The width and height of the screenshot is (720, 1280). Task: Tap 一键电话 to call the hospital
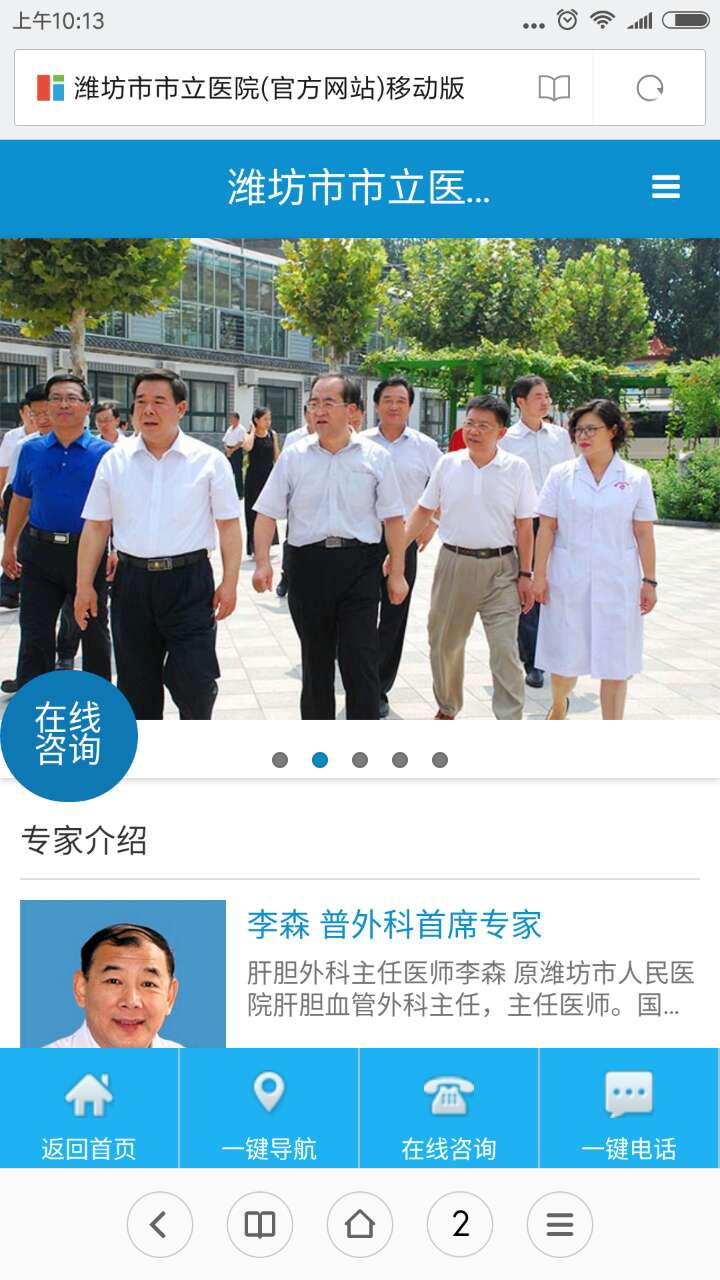(x=629, y=1110)
